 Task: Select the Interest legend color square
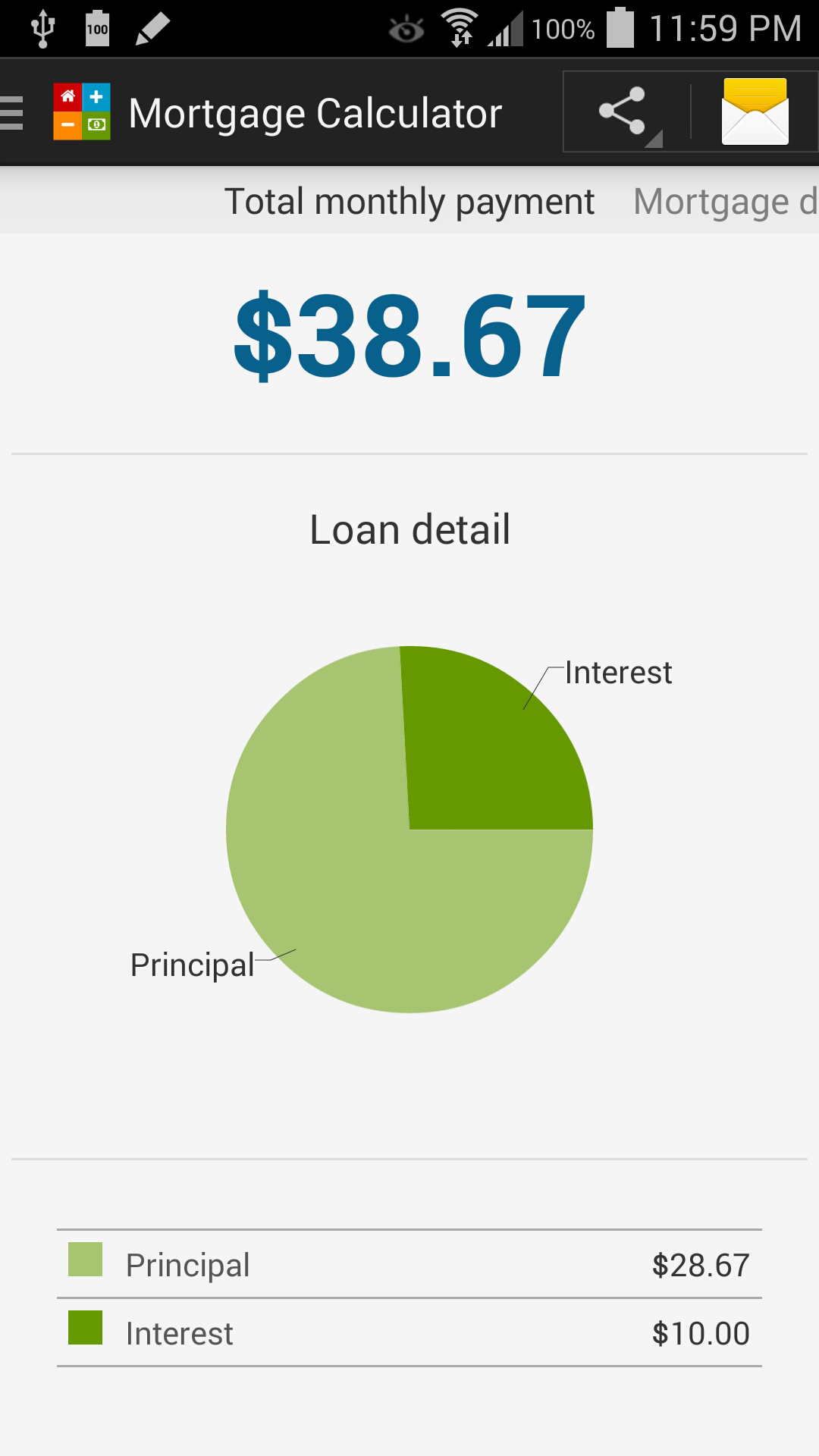pyautogui.click(x=83, y=1332)
